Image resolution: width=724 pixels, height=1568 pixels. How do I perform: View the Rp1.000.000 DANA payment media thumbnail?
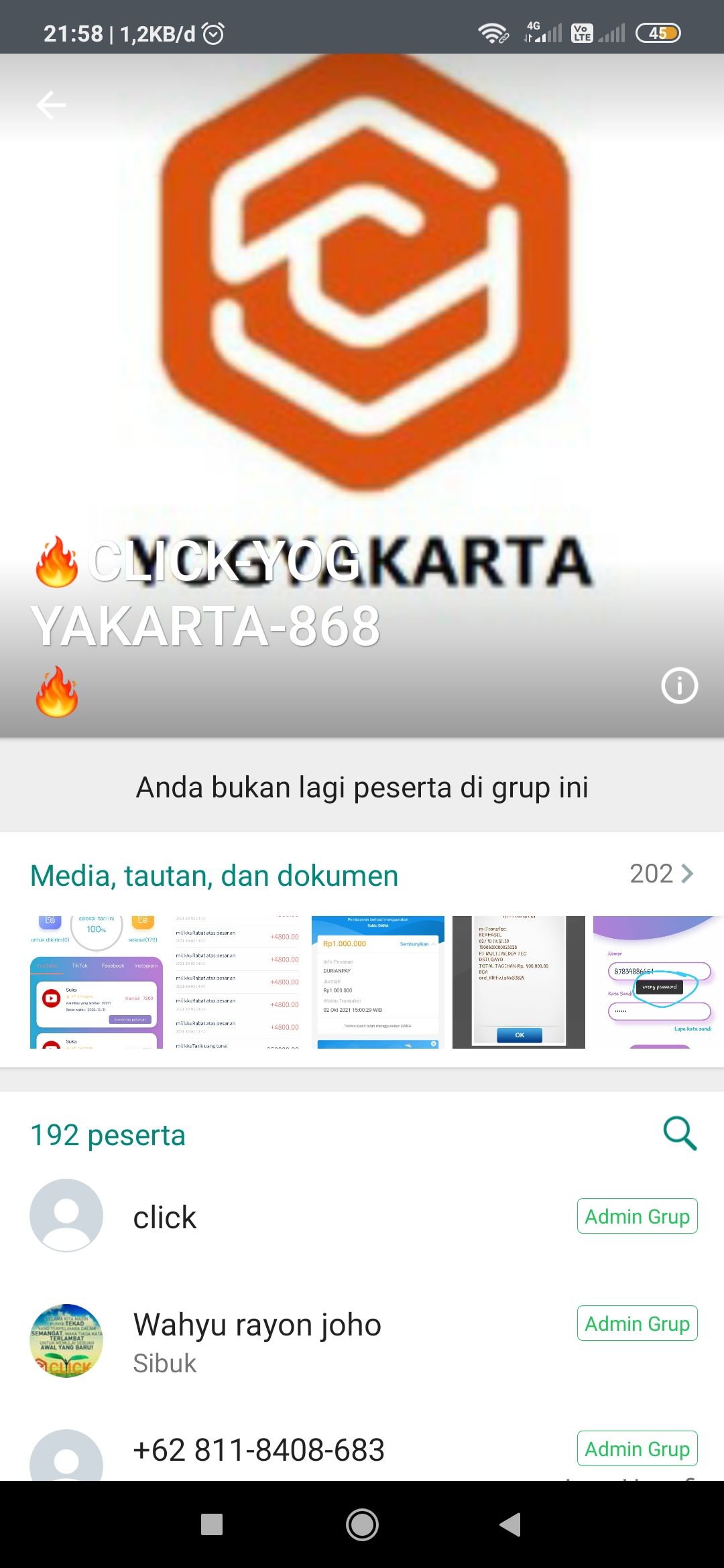pos(378,982)
